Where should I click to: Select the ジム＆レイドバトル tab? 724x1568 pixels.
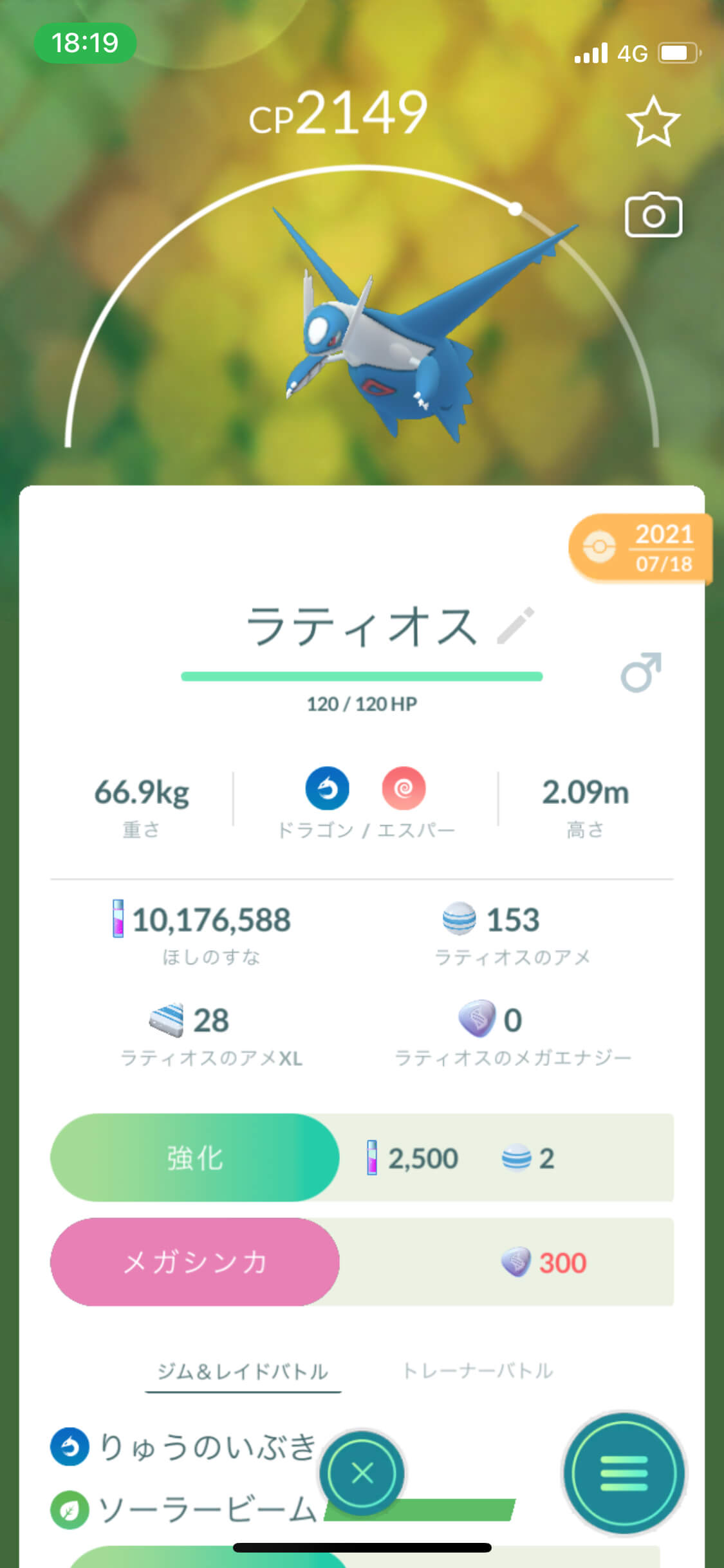coord(243,1372)
